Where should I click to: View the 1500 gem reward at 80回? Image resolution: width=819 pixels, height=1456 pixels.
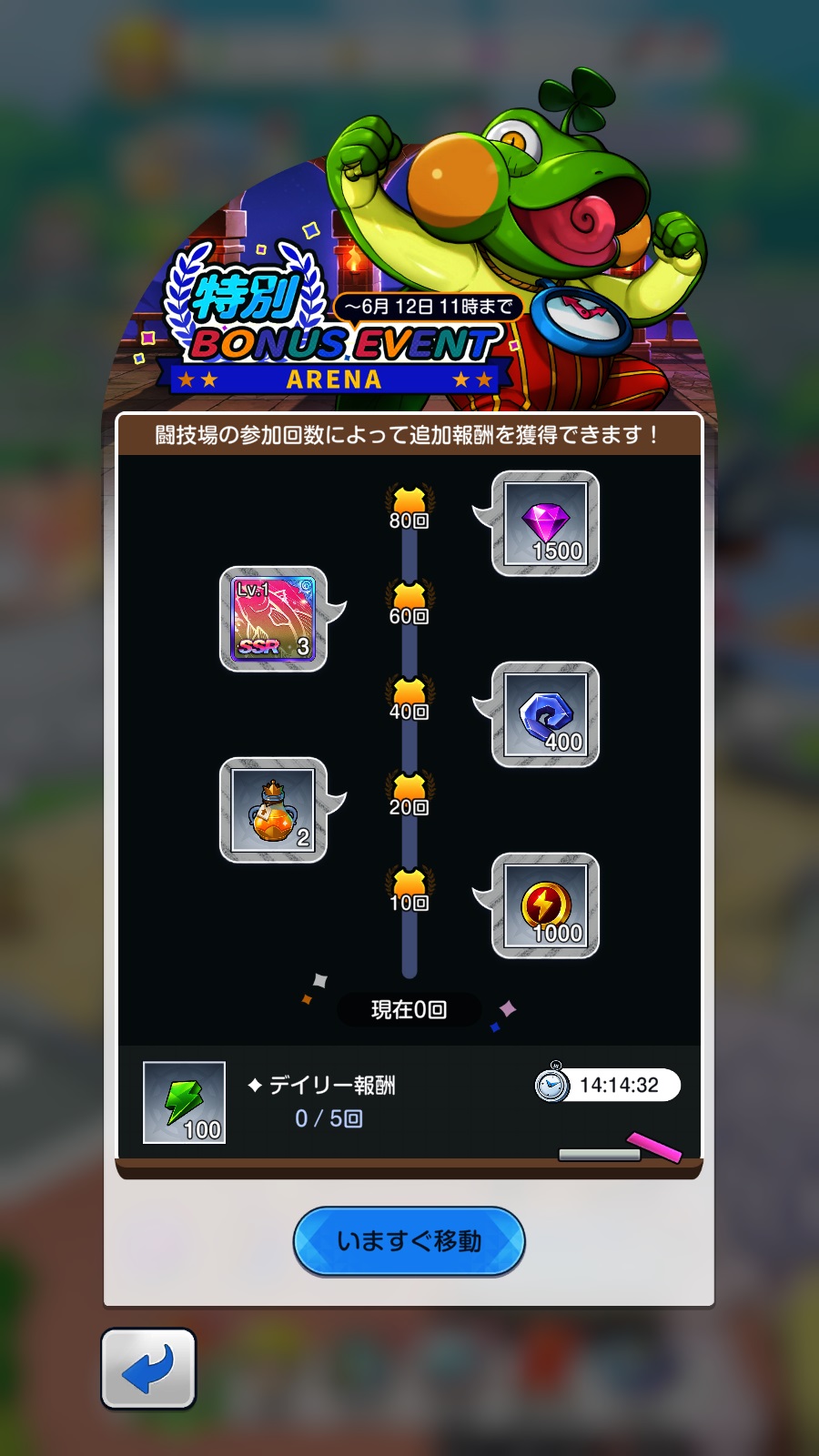coord(545,524)
